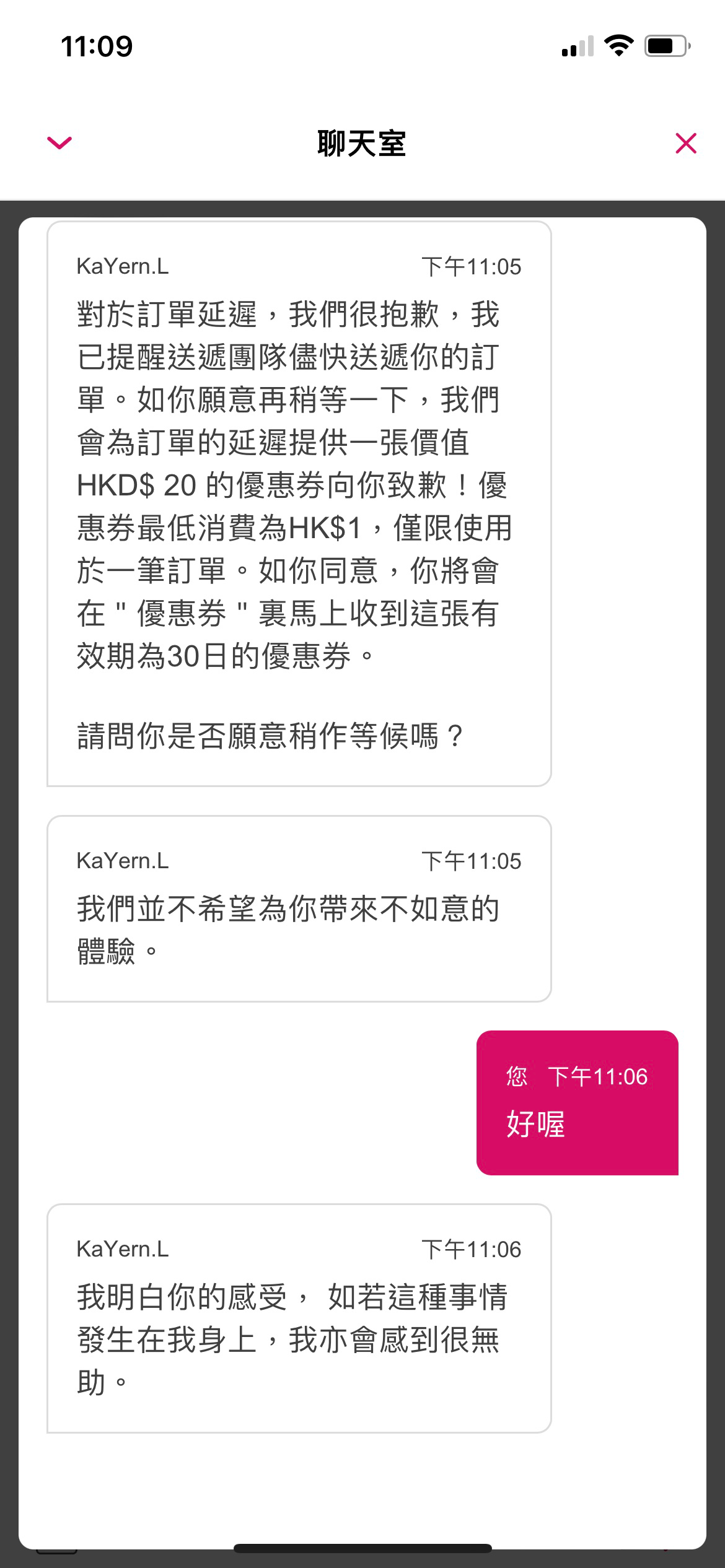Minimize the chat room with the chevron
This screenshot has height=1568, width=725.
coord(59,143)
